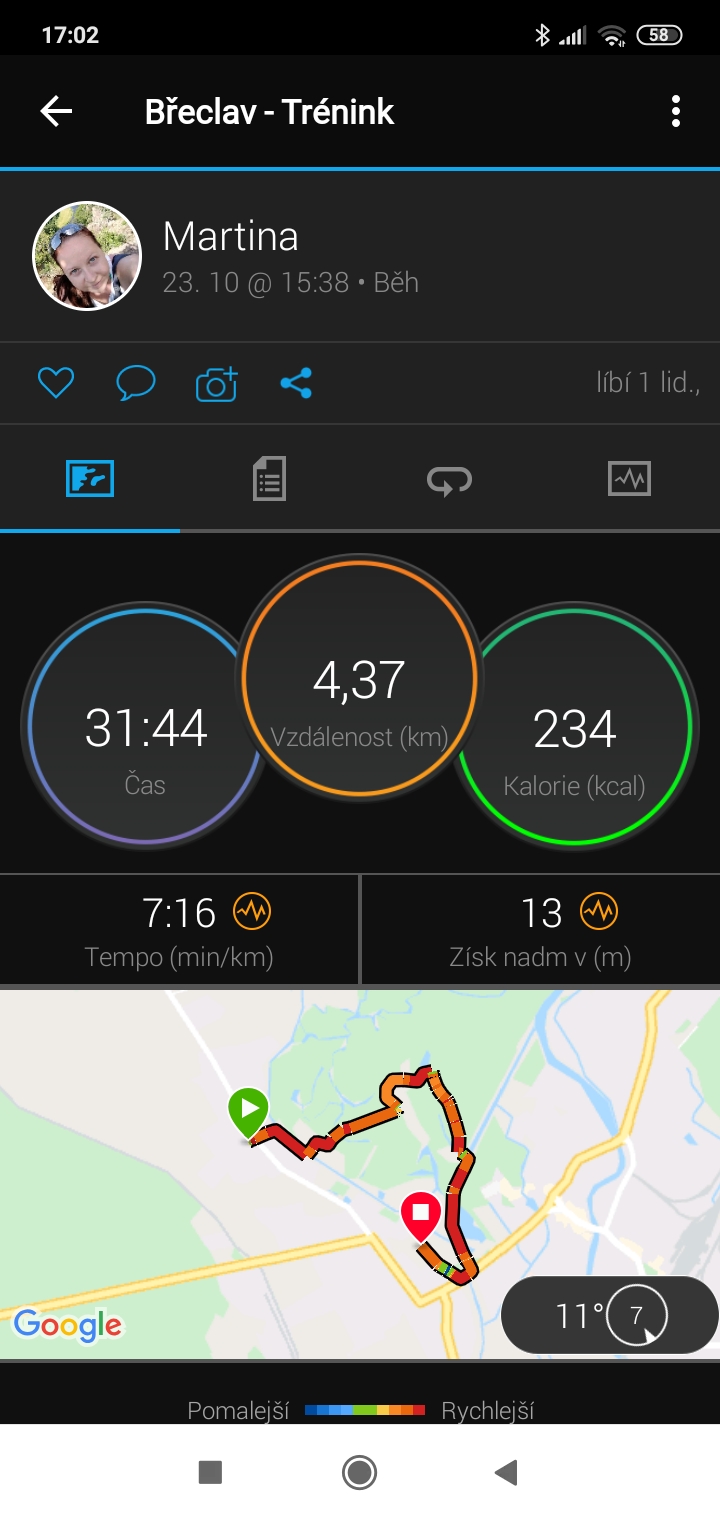The height and width of the screenshot is (1520, 720).
Task: Add a photo with the camera icon
Action: (216, 383)
